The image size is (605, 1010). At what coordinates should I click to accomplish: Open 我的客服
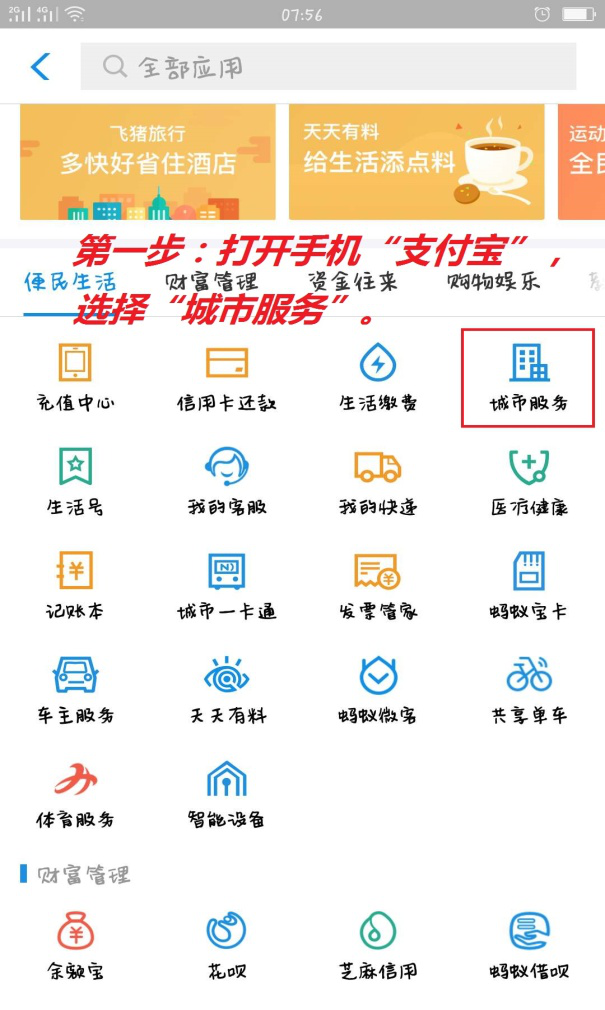click(226, 481)
